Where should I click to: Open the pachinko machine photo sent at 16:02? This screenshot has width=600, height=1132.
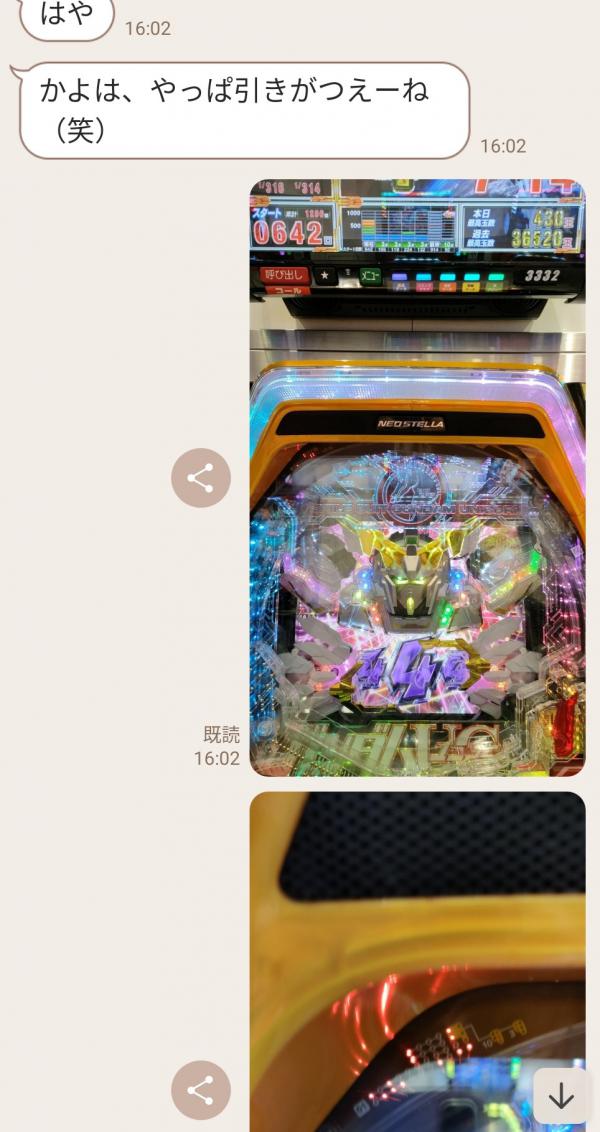point(417,477)
